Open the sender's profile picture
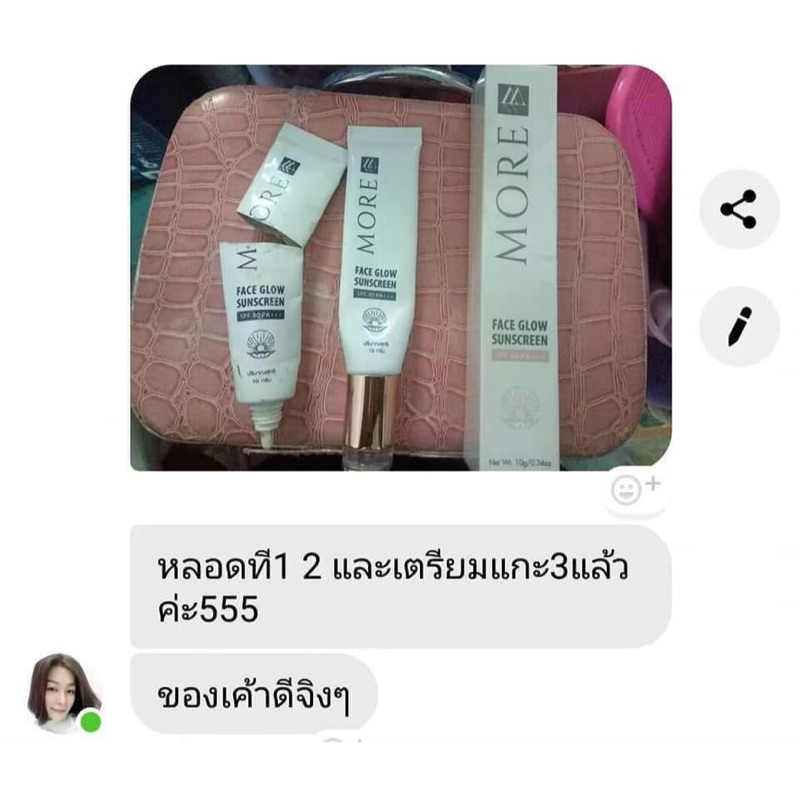 click(64, 693)
